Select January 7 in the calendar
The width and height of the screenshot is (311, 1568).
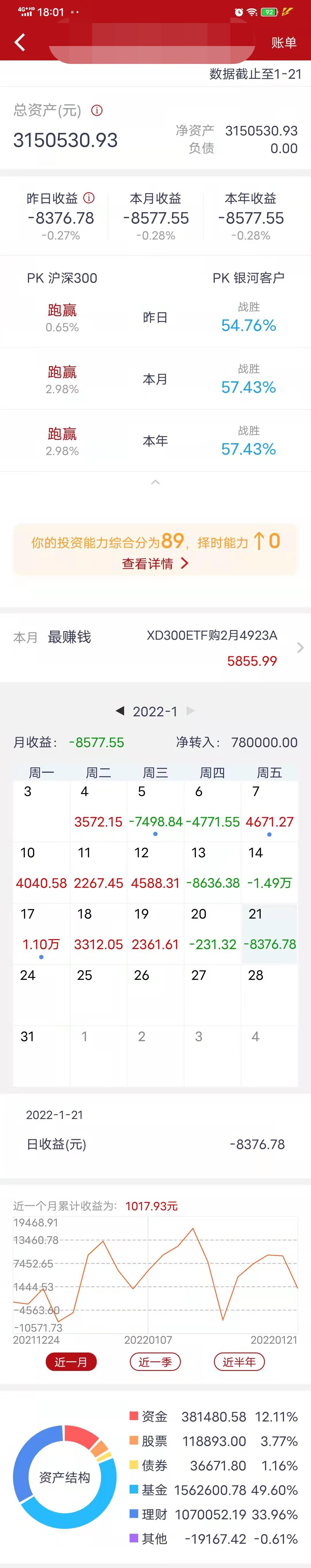269,810
